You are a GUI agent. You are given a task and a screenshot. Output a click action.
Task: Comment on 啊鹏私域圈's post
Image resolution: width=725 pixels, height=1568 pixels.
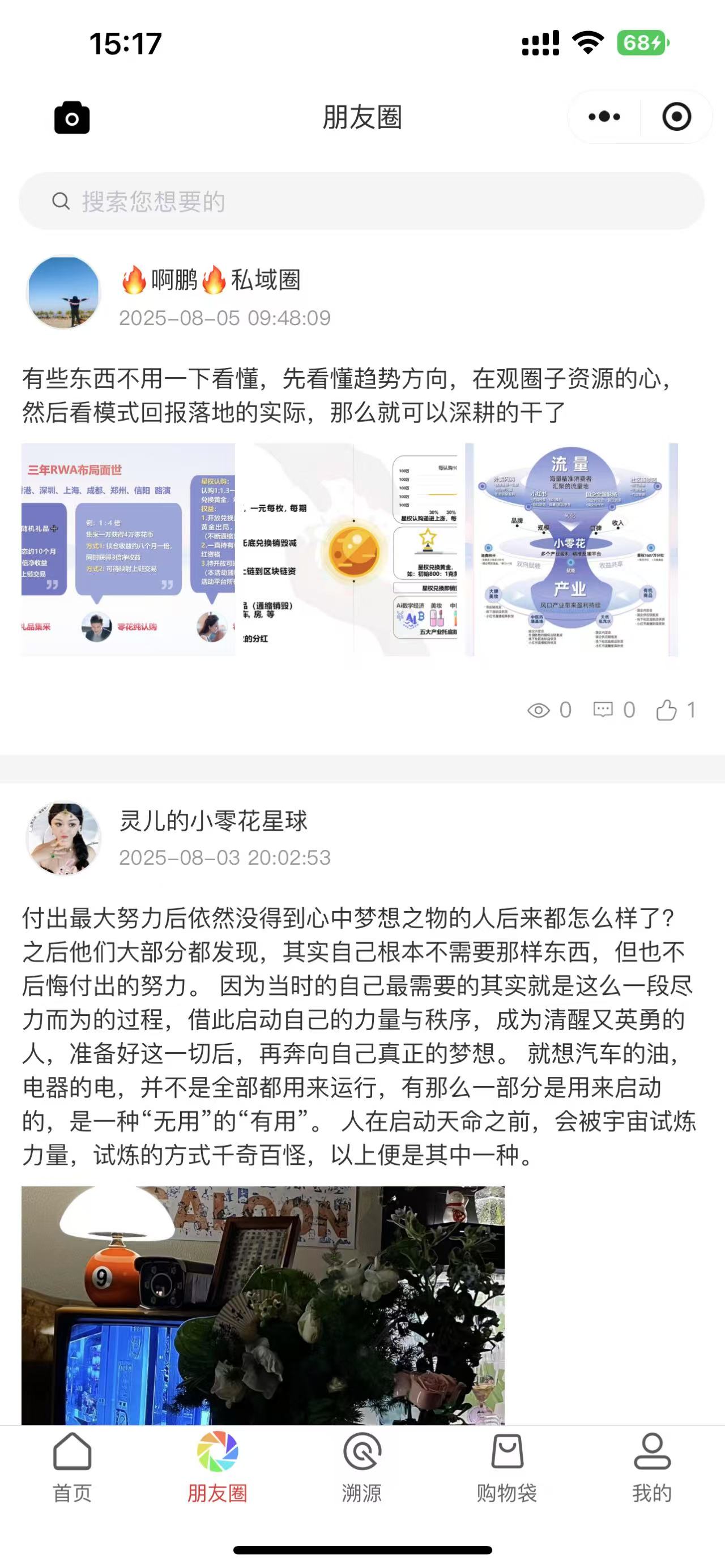tap(613, 710)
